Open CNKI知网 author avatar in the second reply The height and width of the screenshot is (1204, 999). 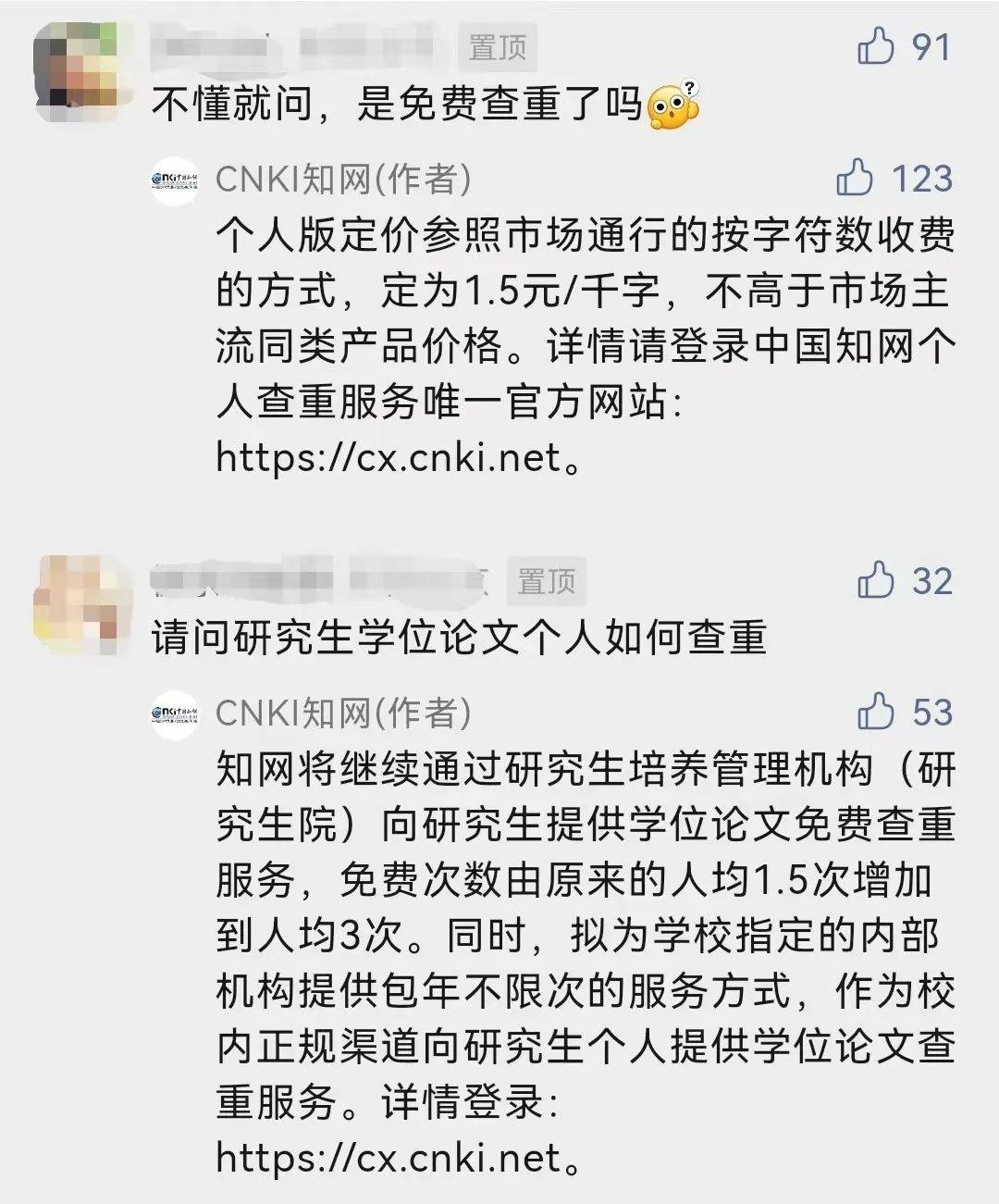(x=175, y=714)
